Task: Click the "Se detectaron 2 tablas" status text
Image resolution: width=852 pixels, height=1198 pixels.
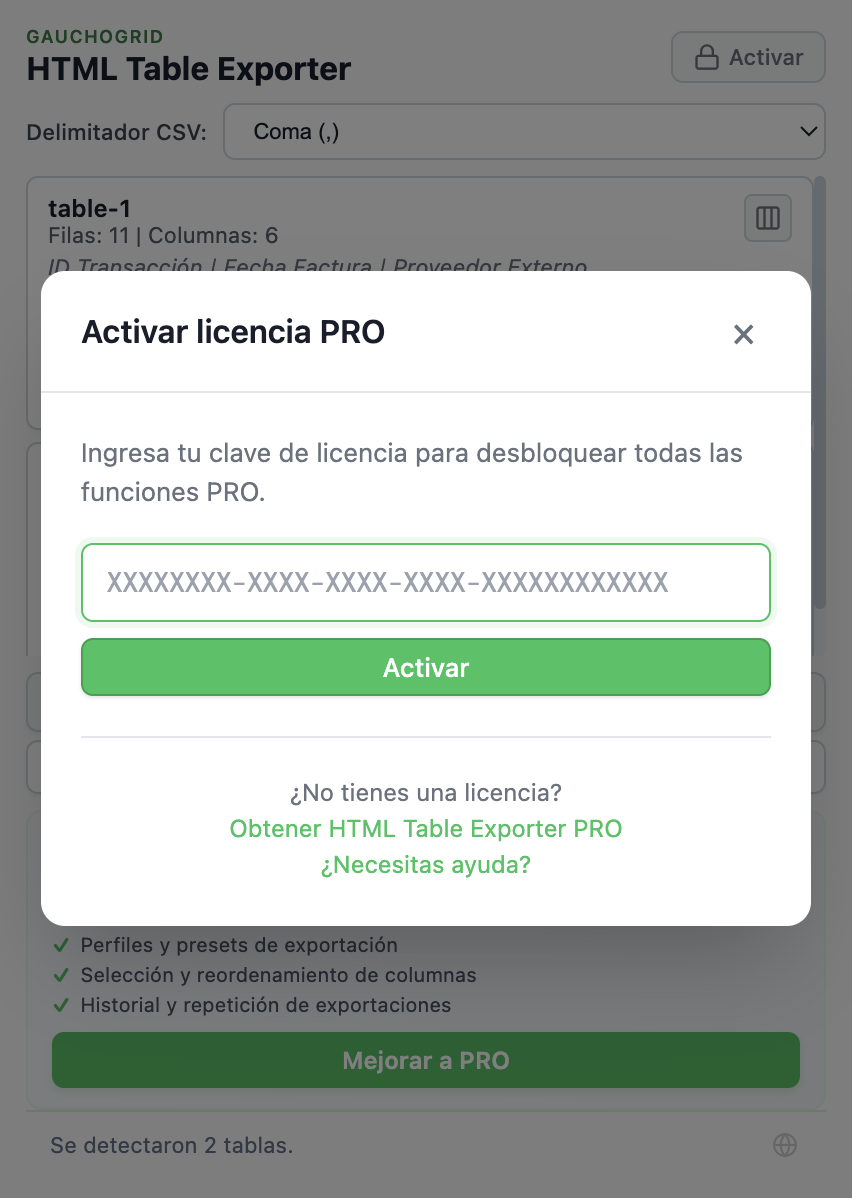Action: point(172,1145)
